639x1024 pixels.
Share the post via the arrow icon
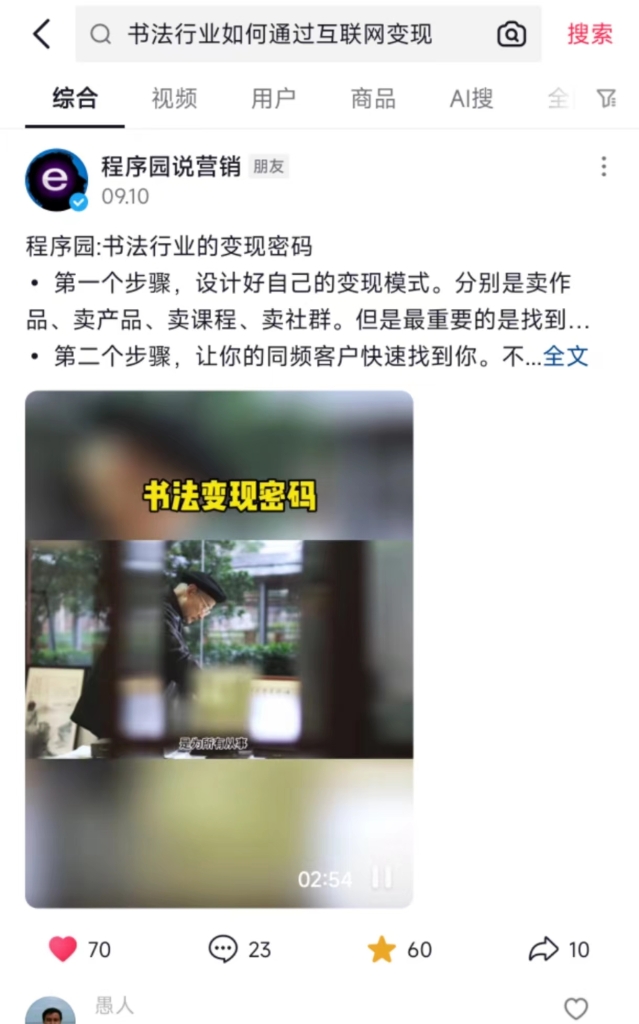click(543, 949)
